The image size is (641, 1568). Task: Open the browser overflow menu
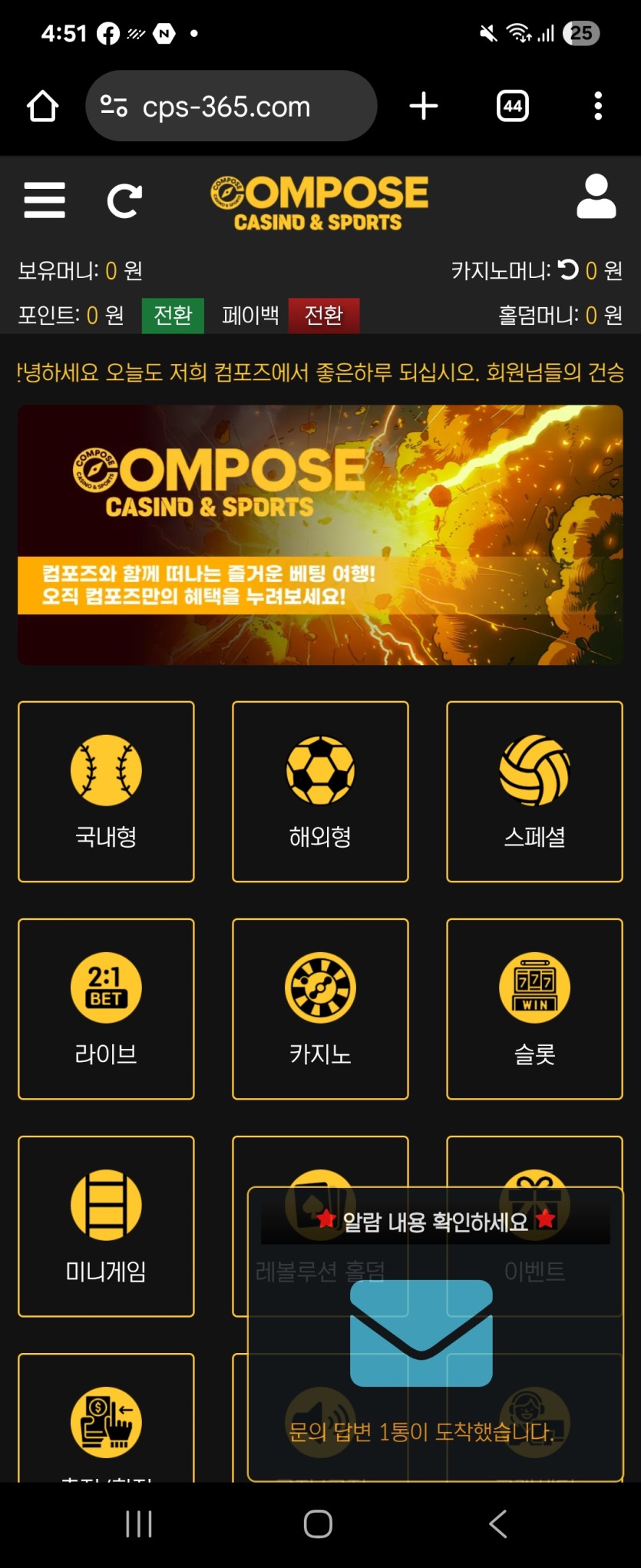(x=598, y=106)
